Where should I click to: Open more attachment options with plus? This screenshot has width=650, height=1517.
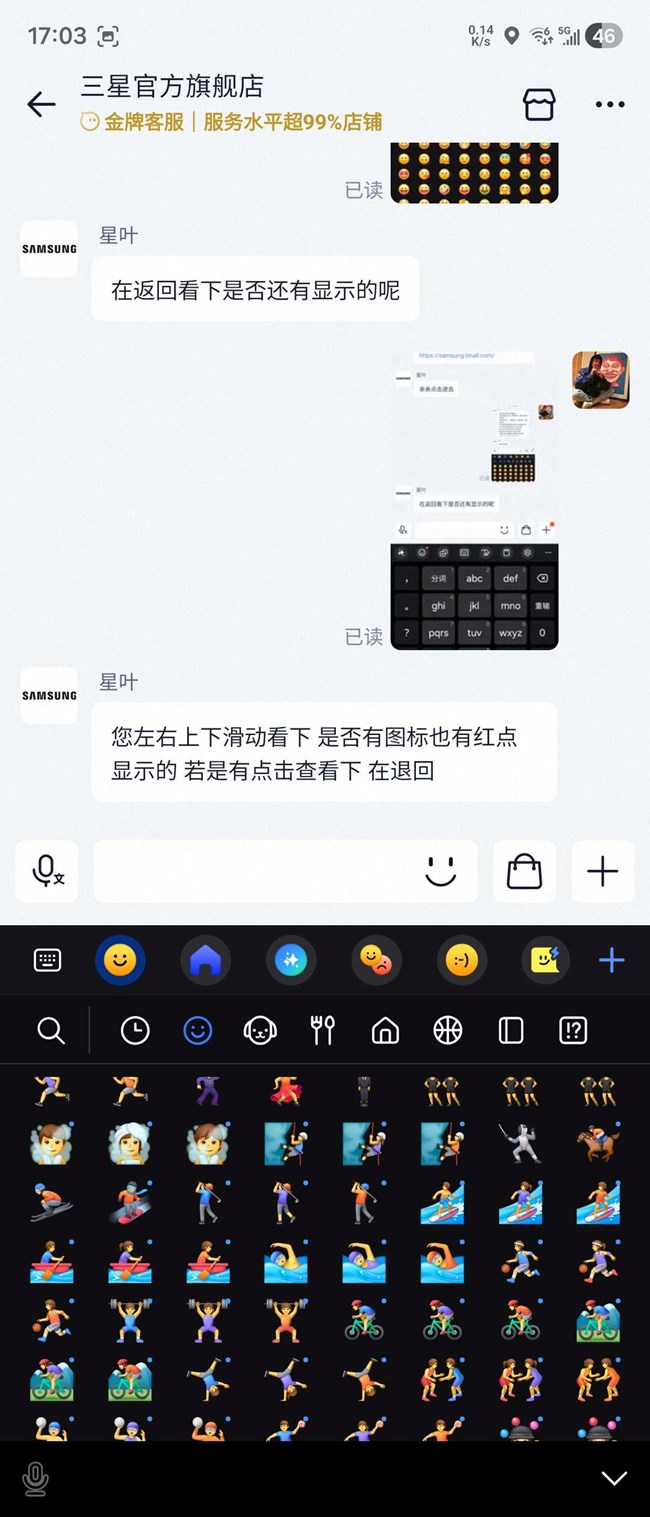pyautogui.click(x=602, y=872)
